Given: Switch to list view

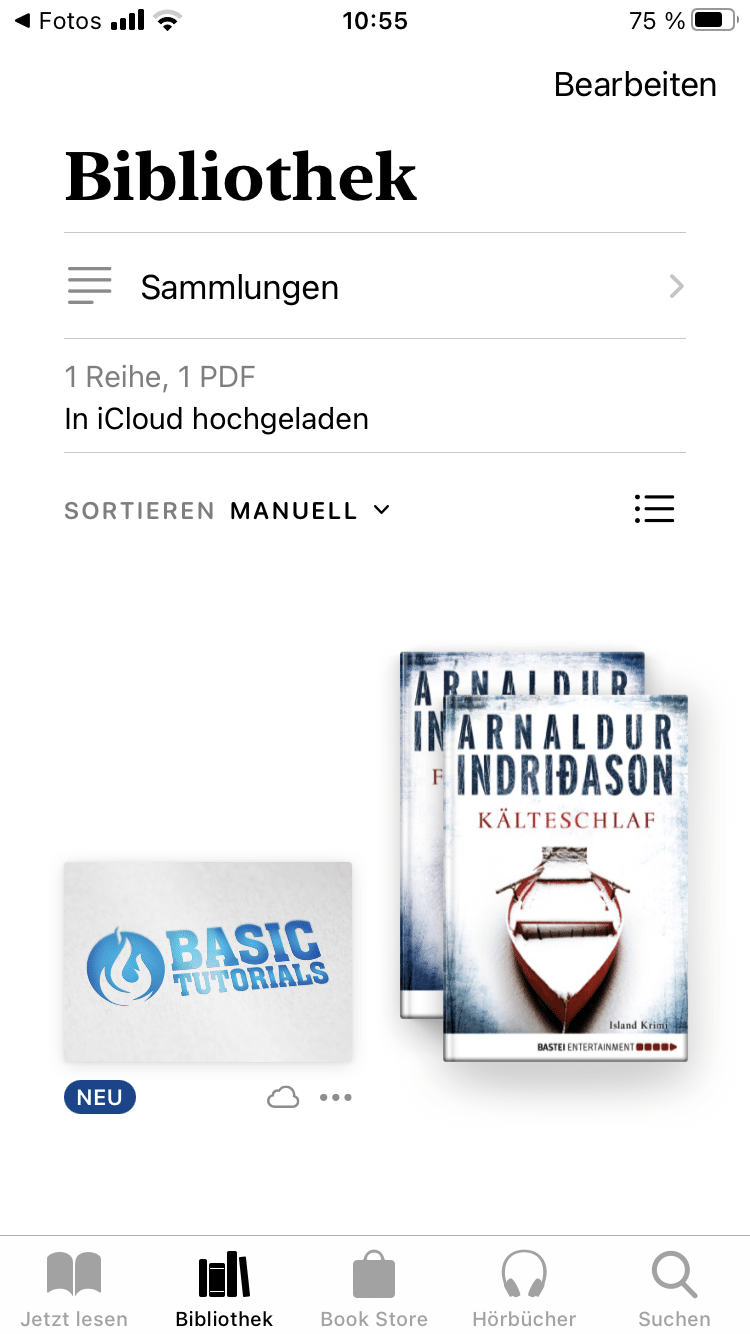Looking at the screenshot, I should click(x=654, y=509).
